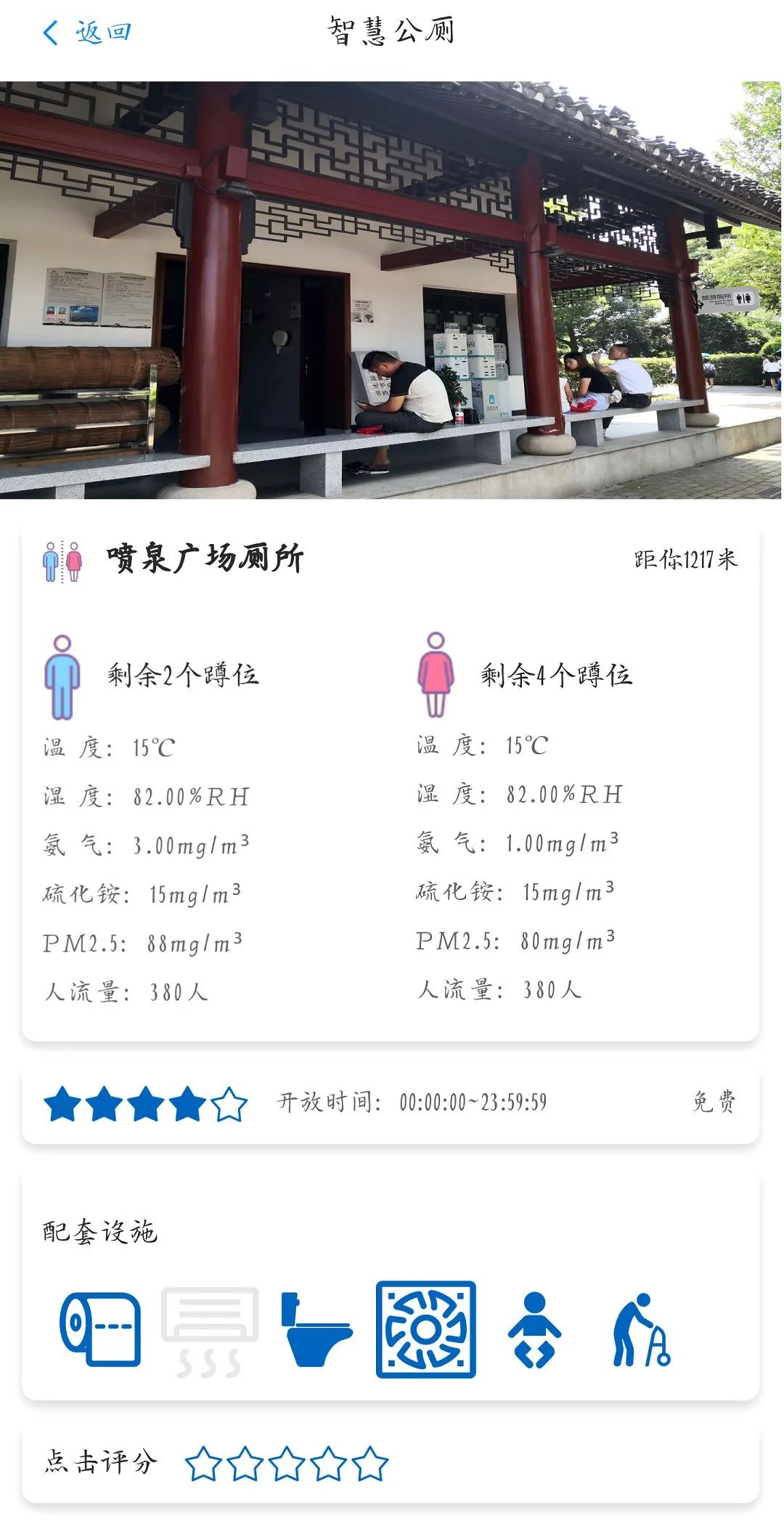
Task: Click the first star under 点击评分
Action: point(205,1464)
